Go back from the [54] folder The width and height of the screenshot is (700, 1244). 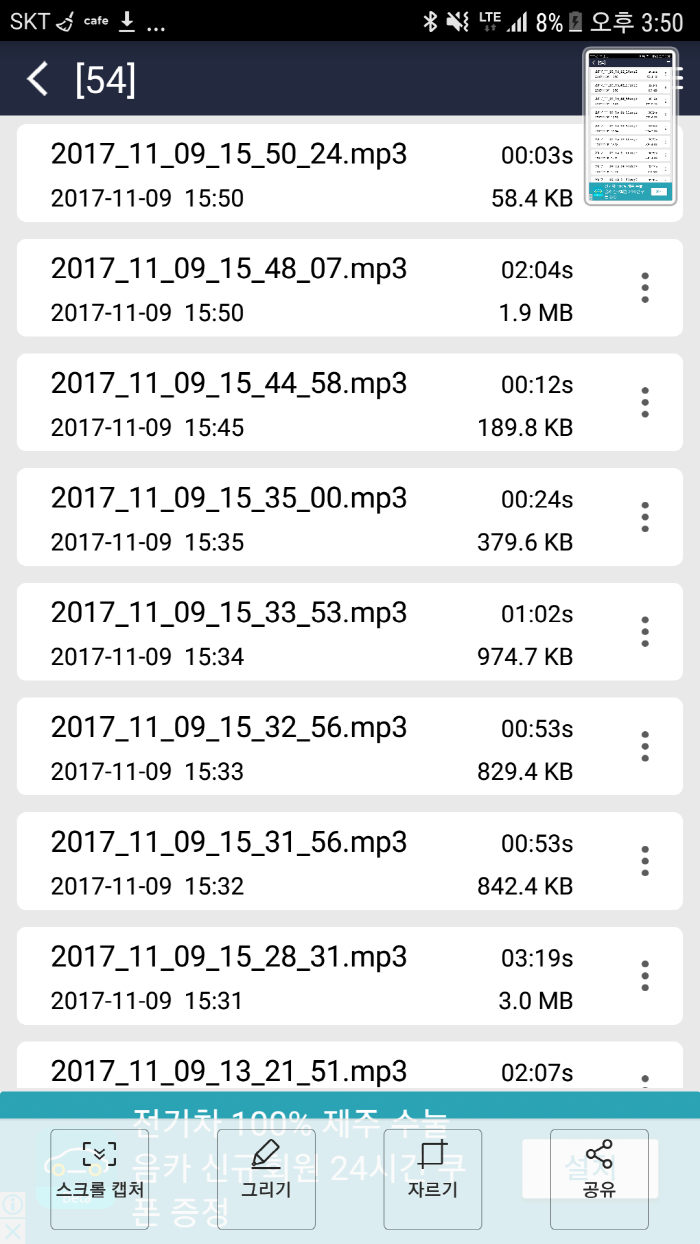(x=38, y=79)
